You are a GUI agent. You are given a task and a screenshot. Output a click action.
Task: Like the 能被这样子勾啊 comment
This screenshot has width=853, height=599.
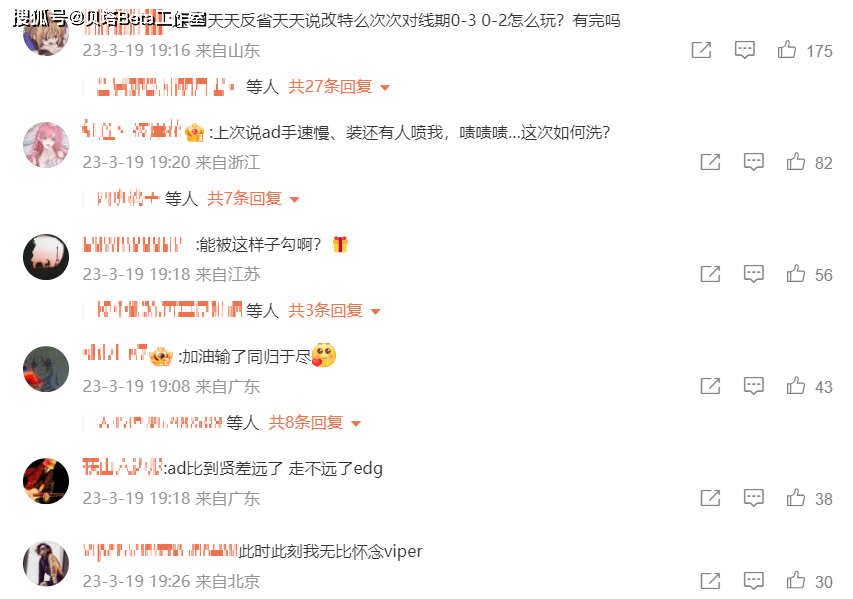796,274
